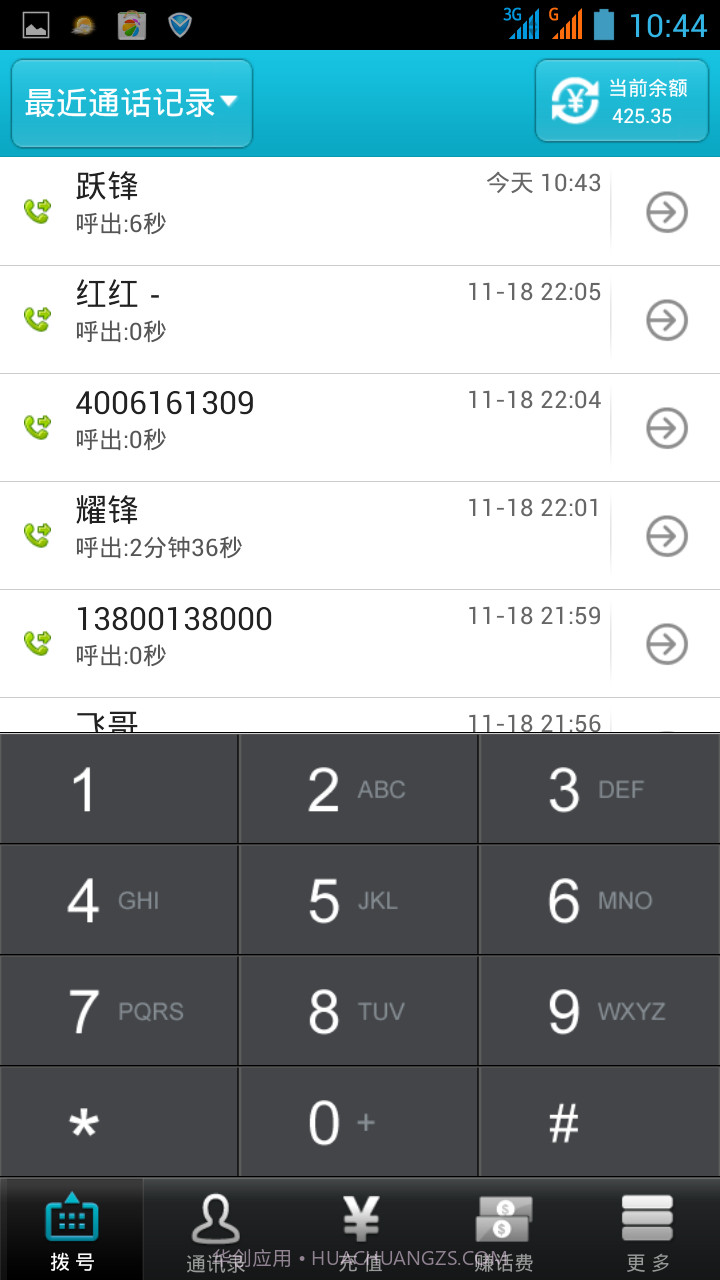Select the 拨号 dialer tab icon

coord(71,1216)
